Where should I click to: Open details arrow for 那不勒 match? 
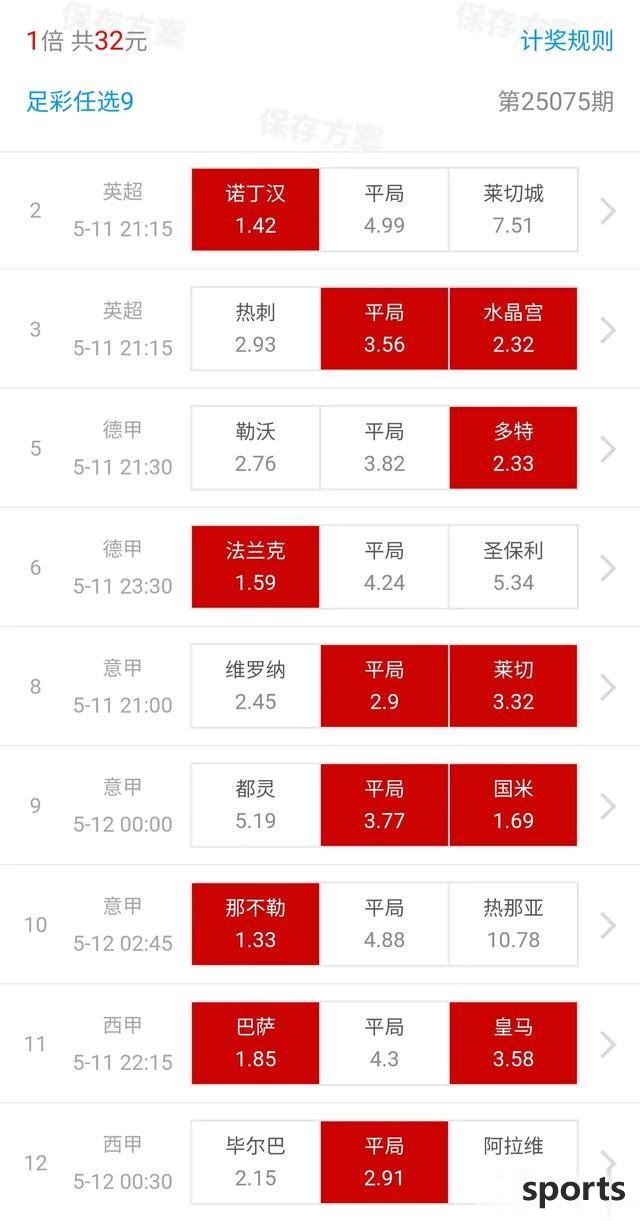pyautogui.click(x=607, y=924)
